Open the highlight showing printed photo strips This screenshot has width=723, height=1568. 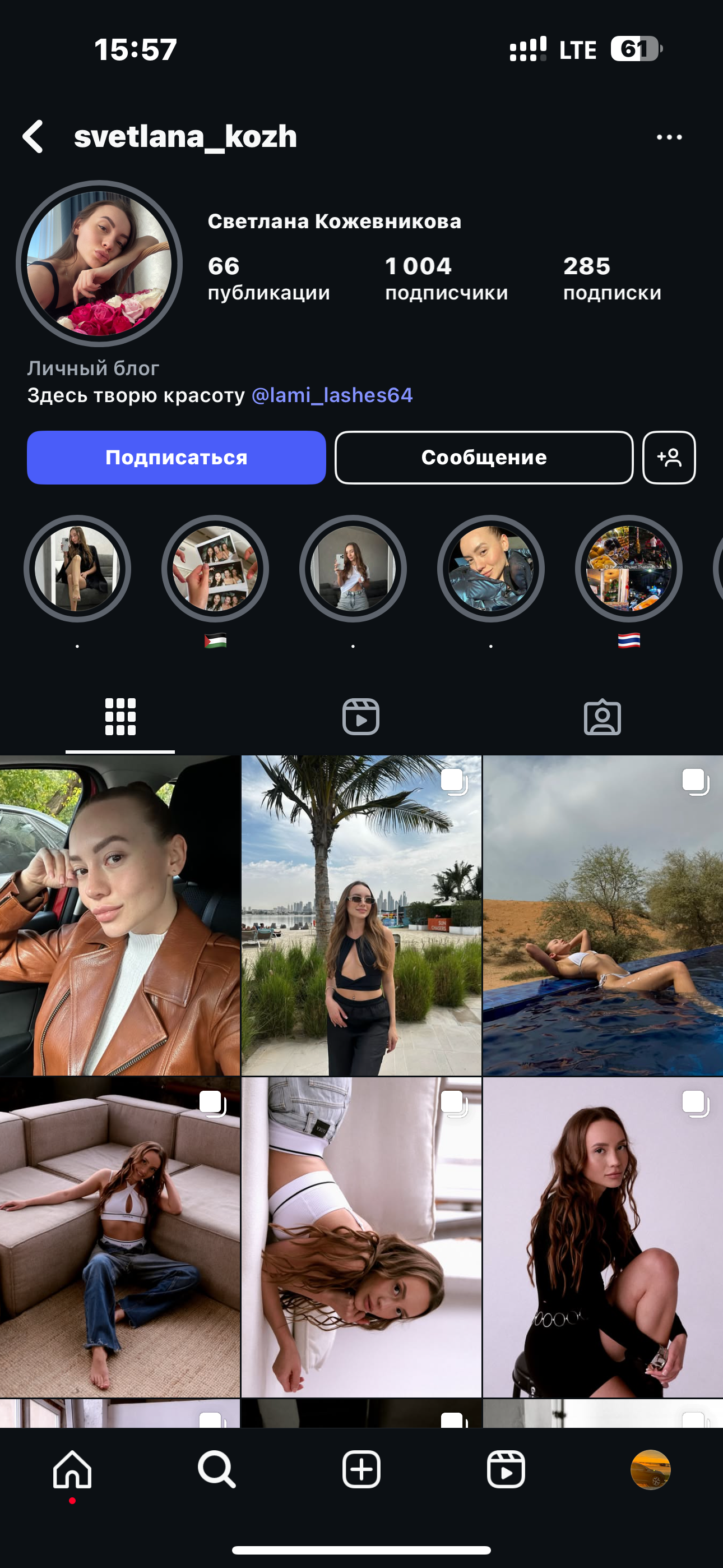tap(215, 569)
